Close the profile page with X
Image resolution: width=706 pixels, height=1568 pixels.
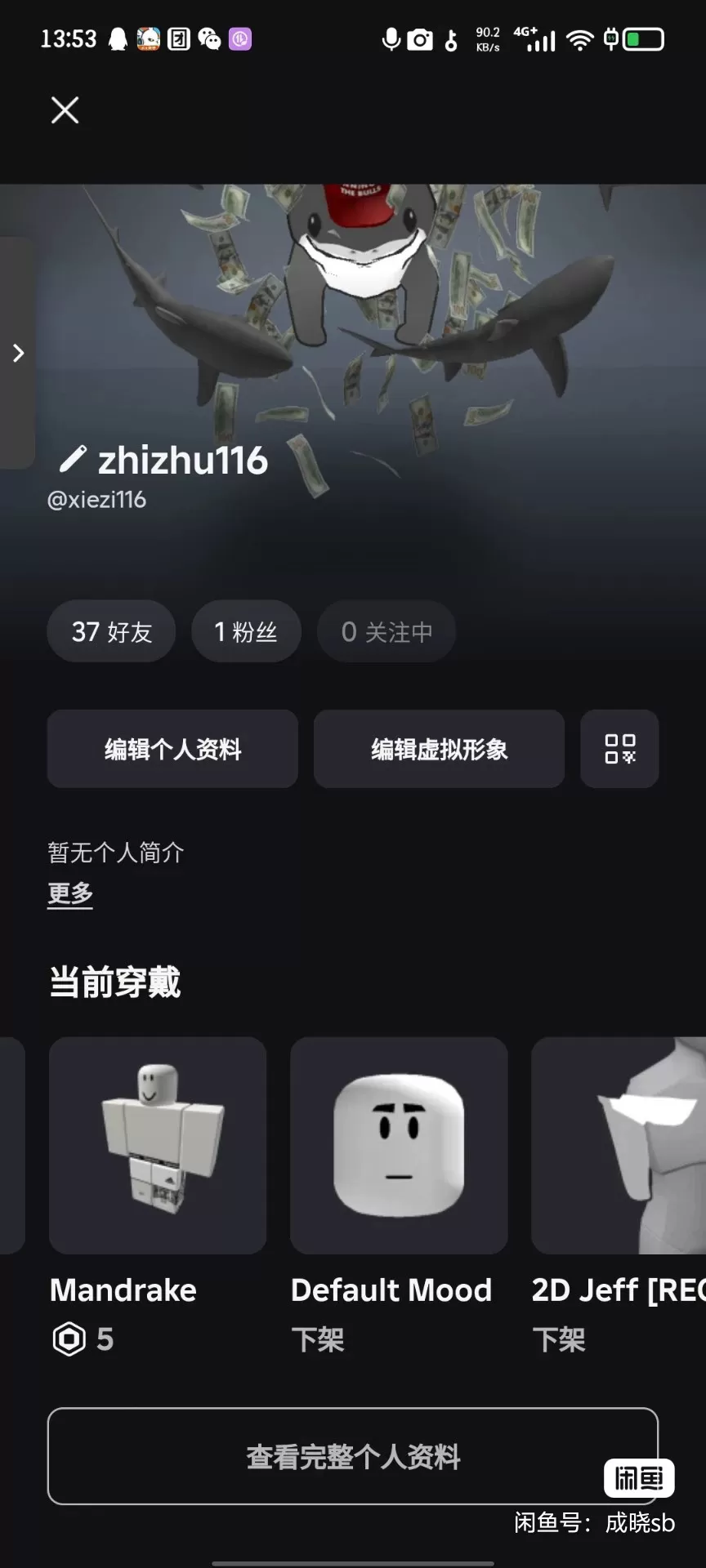pos(65,109)
